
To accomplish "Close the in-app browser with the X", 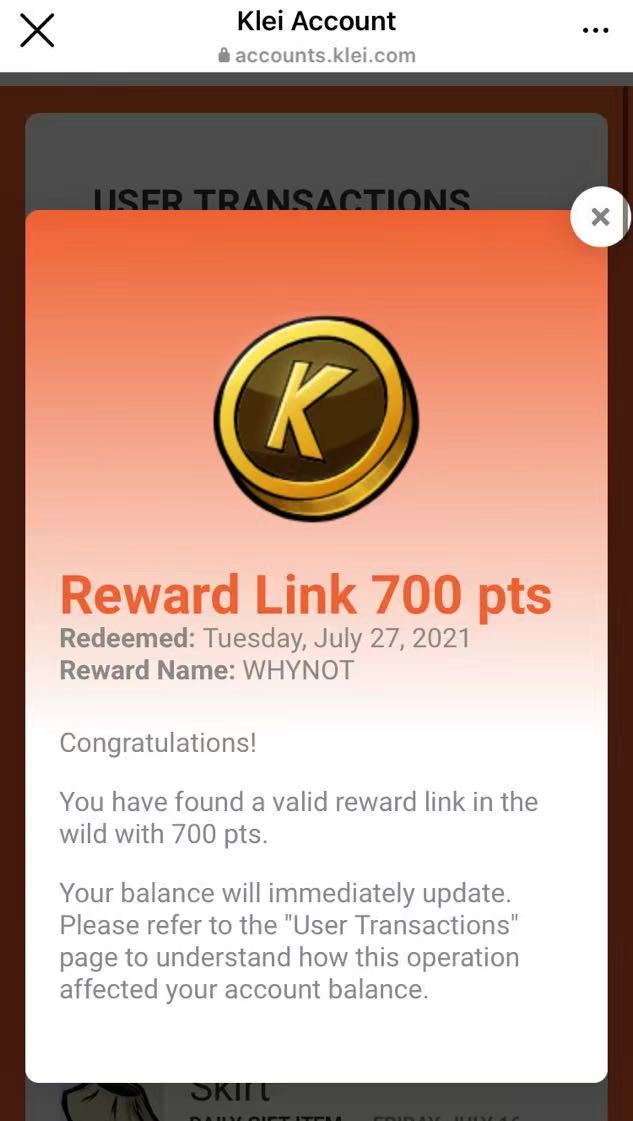I will click(37, 31).
